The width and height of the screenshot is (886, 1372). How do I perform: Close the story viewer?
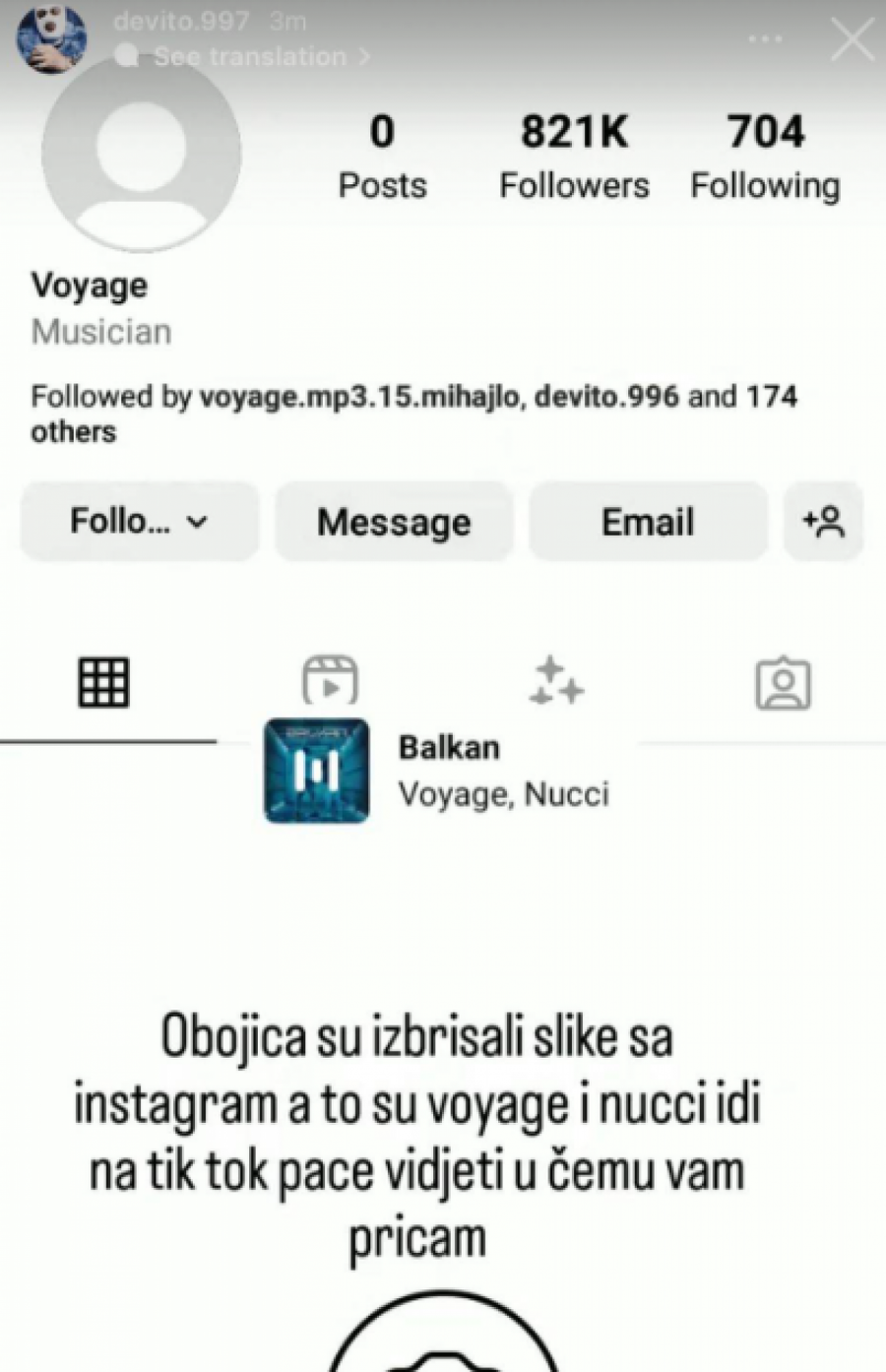coord(852,40)
